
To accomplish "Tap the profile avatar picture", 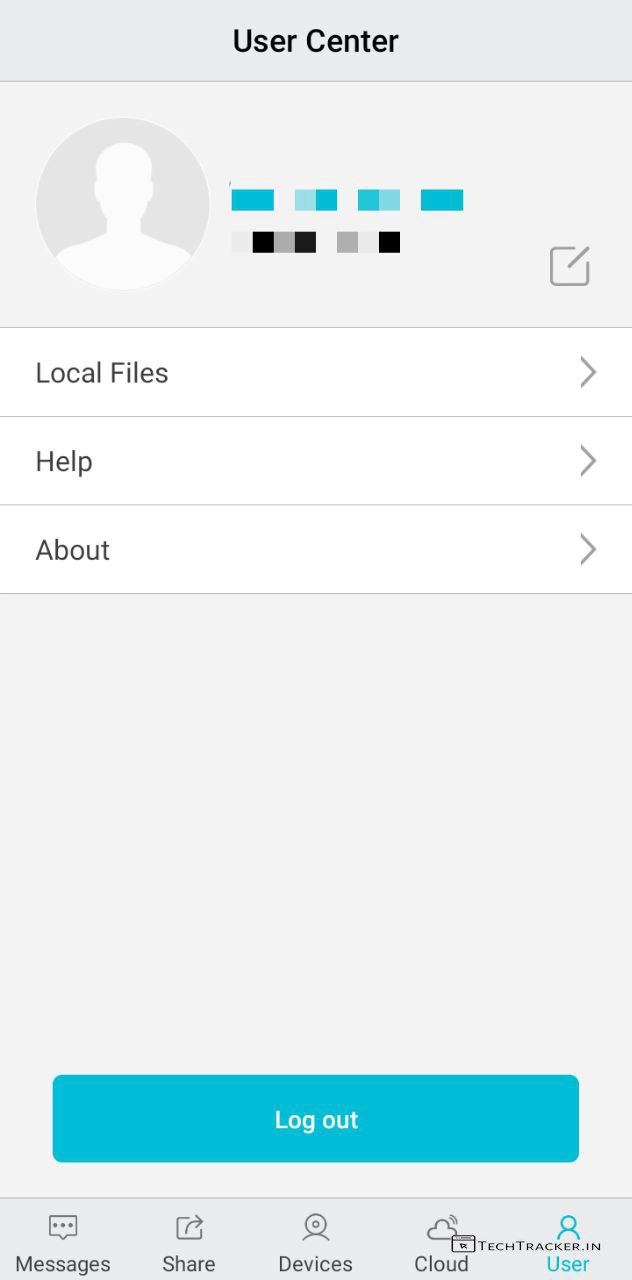I will (123, 204).
